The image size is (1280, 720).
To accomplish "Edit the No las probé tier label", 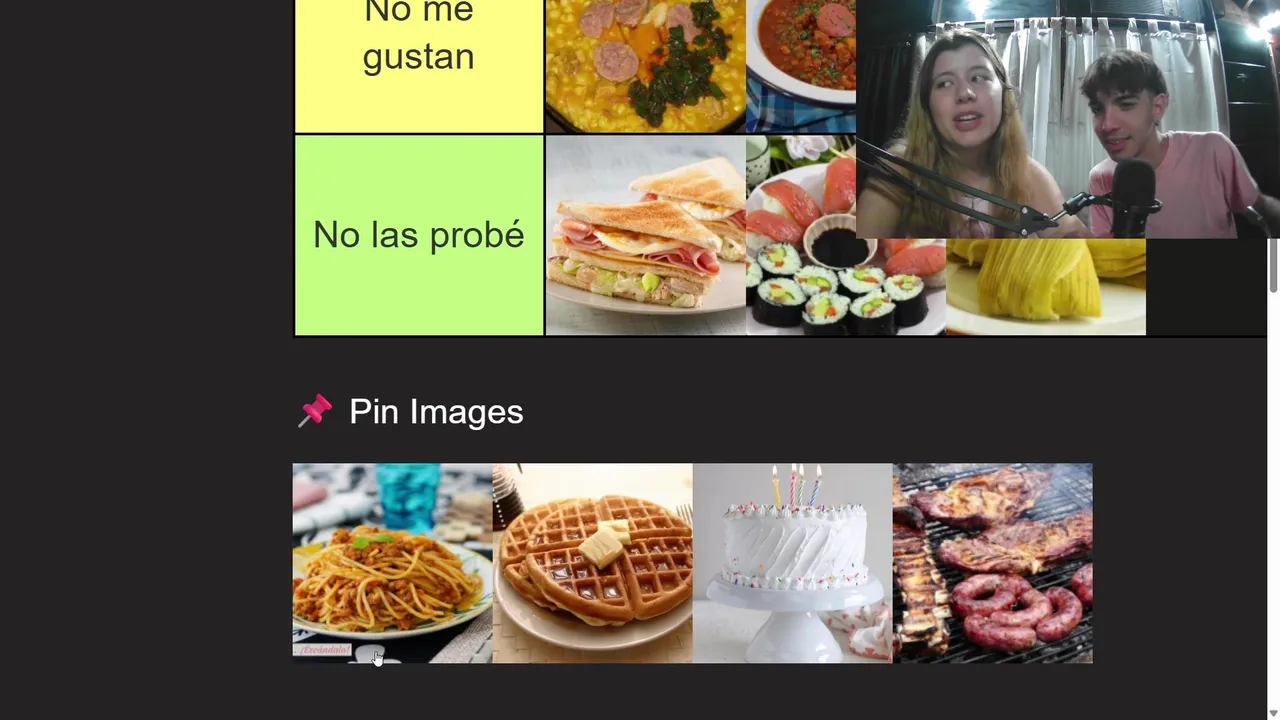I will click(x=418, y=236).
